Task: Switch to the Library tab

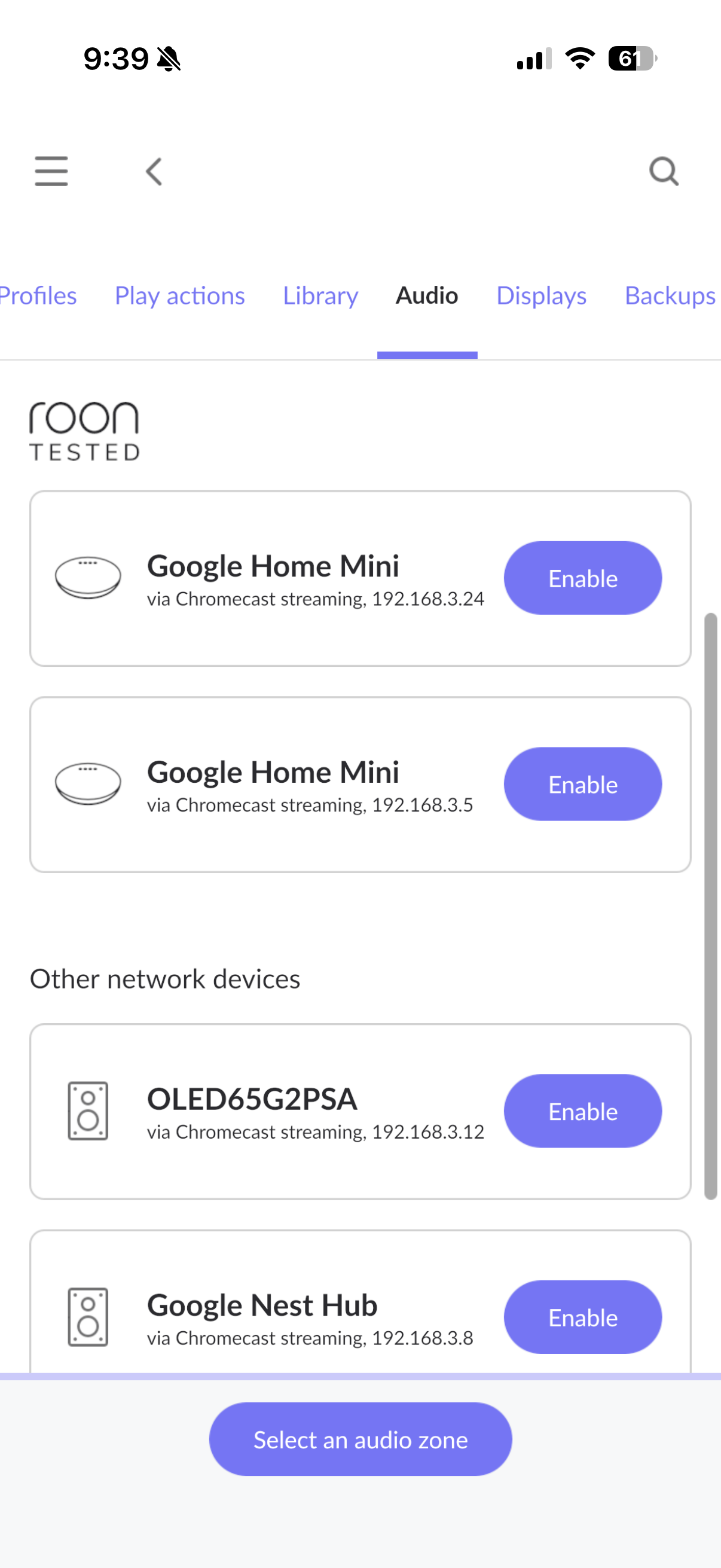Action: (320, 296)
